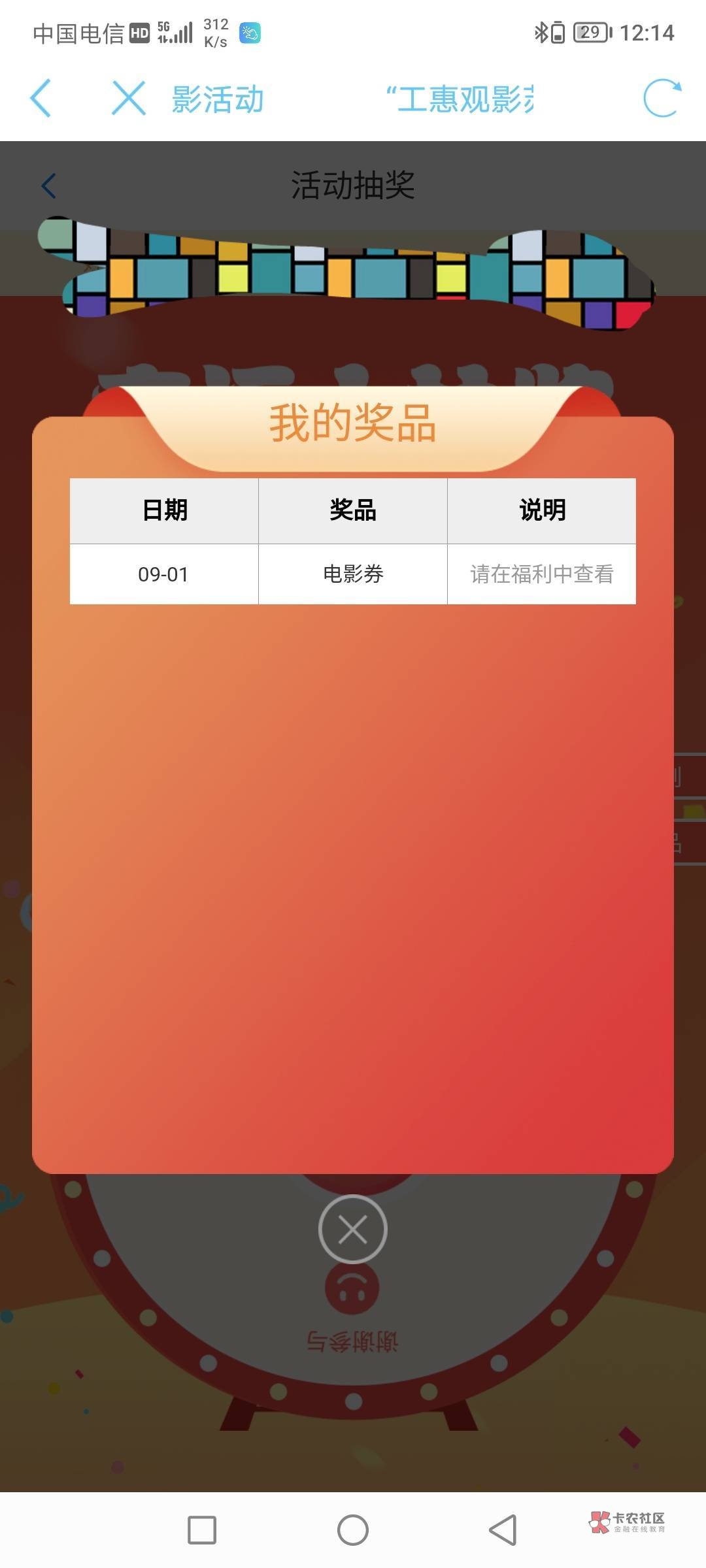Viewport: 706px width, 1568px height.
Task: Tap the system home button
Action: pyautogui.click(x=353, y=1529)
